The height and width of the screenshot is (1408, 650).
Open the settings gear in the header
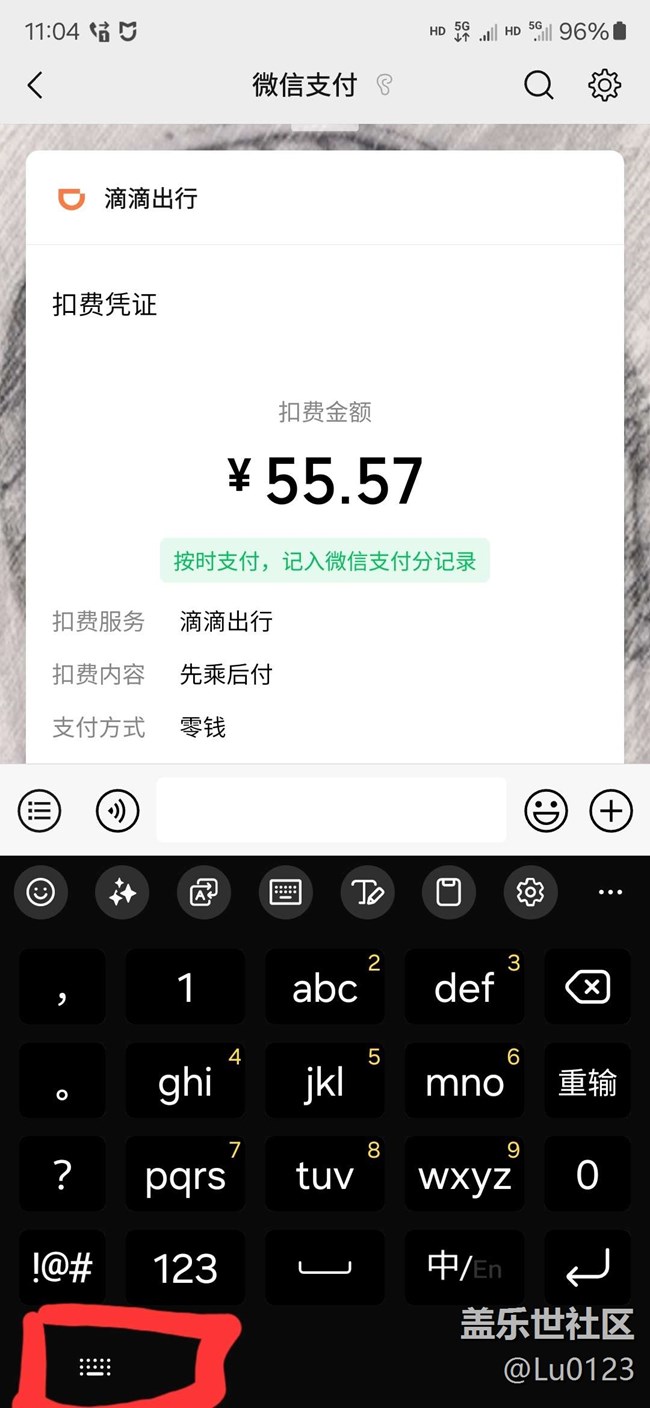(x=604, y=86)
